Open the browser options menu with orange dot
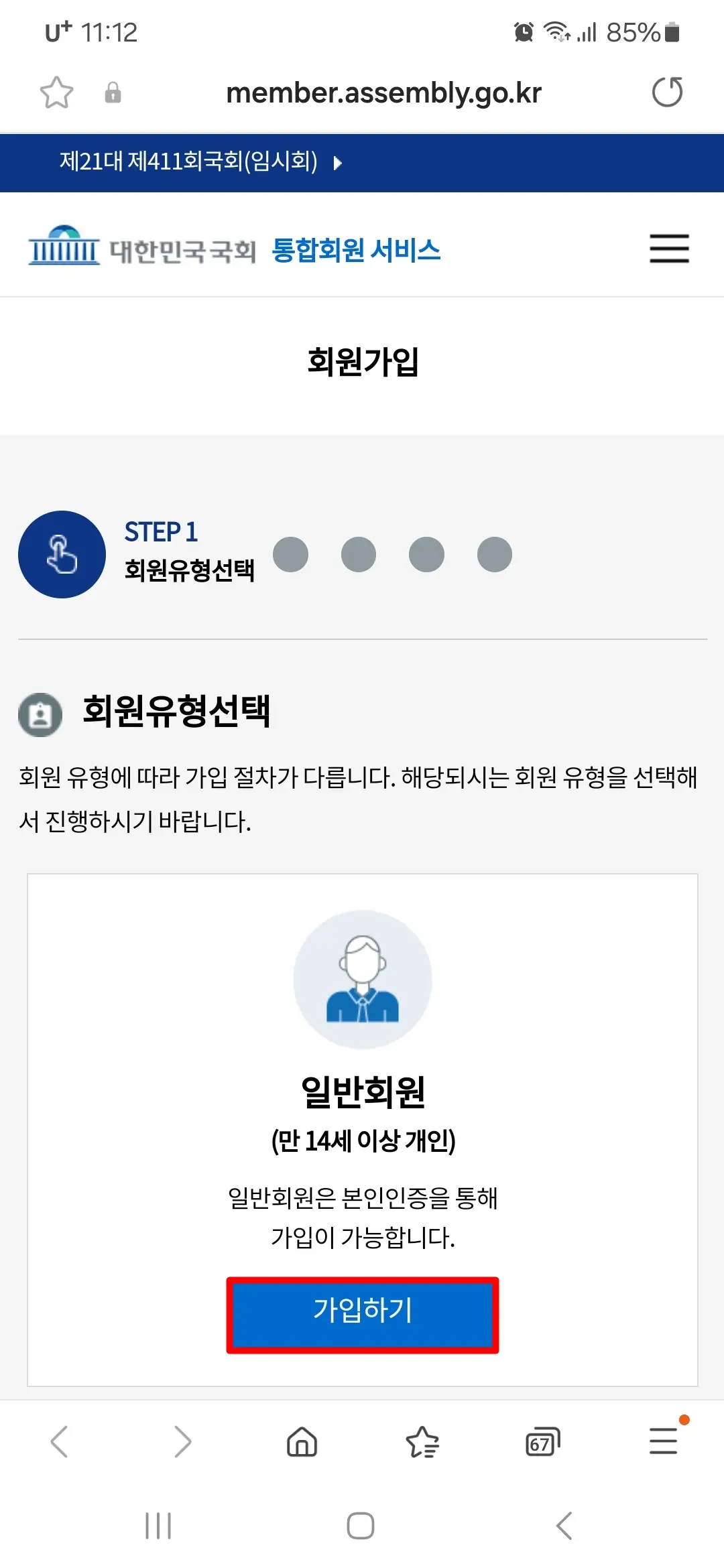The image size is (724, 1568). click(663, 1443)
